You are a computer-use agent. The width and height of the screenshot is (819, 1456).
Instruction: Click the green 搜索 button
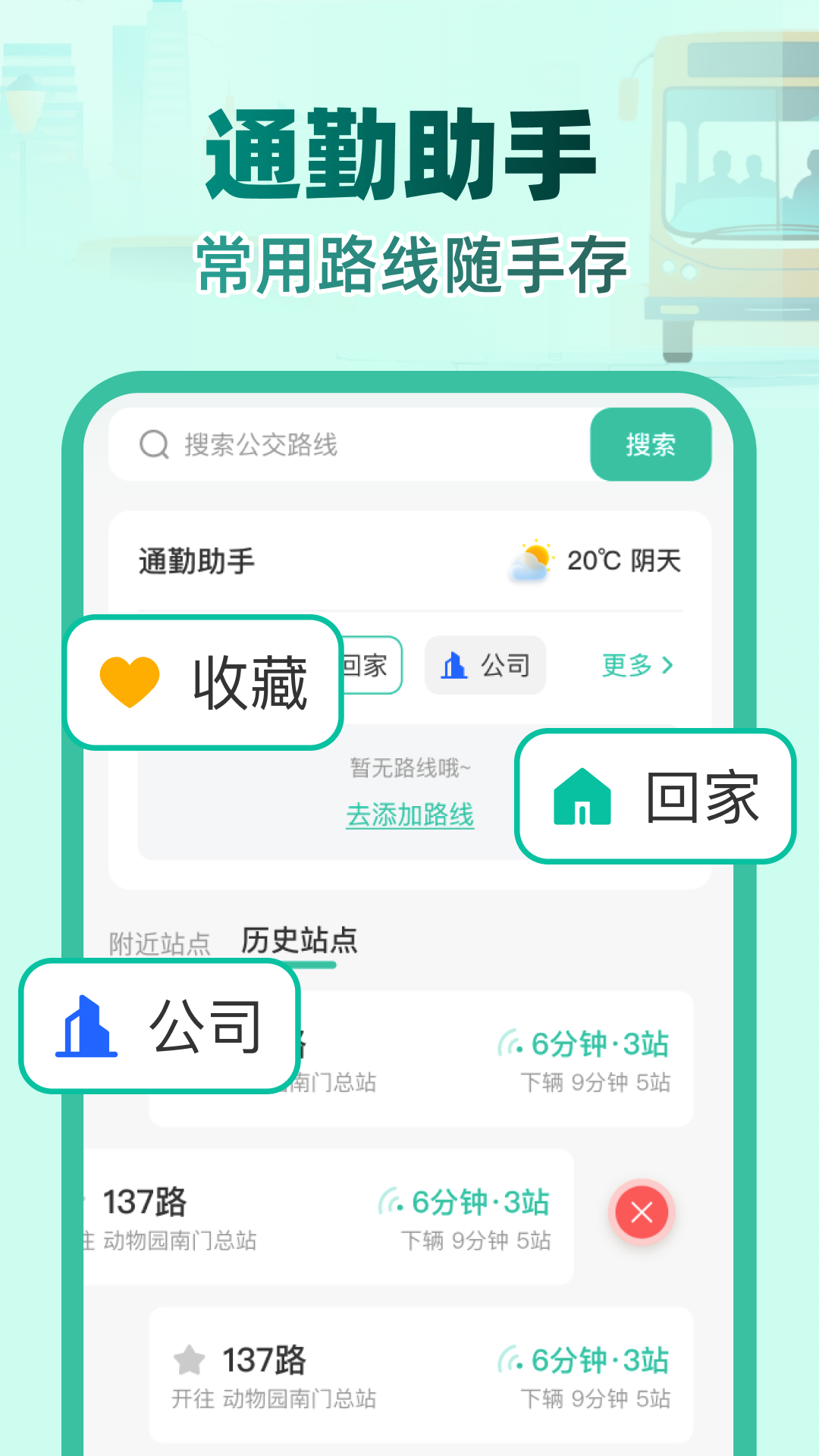pyautogui.click(x=651, y=445)
